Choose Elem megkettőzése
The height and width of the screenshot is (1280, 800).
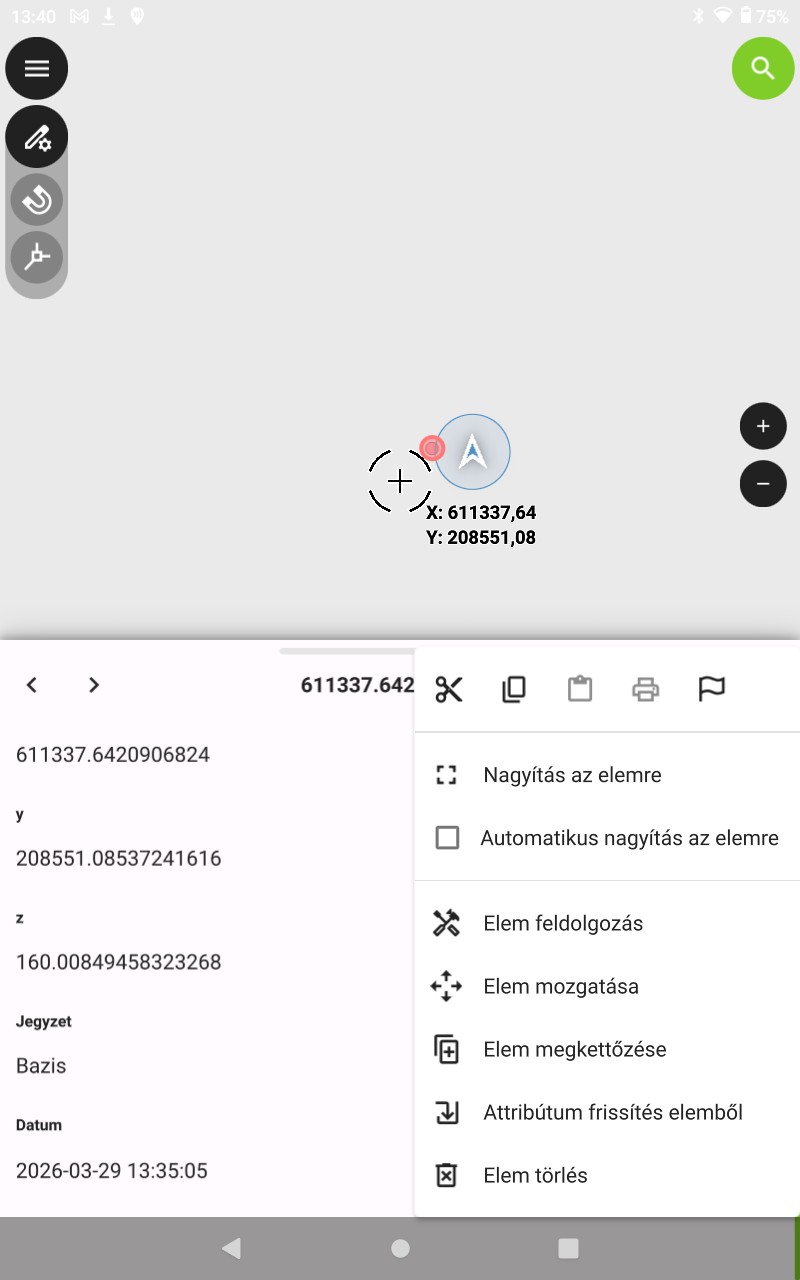(574, 1049)
